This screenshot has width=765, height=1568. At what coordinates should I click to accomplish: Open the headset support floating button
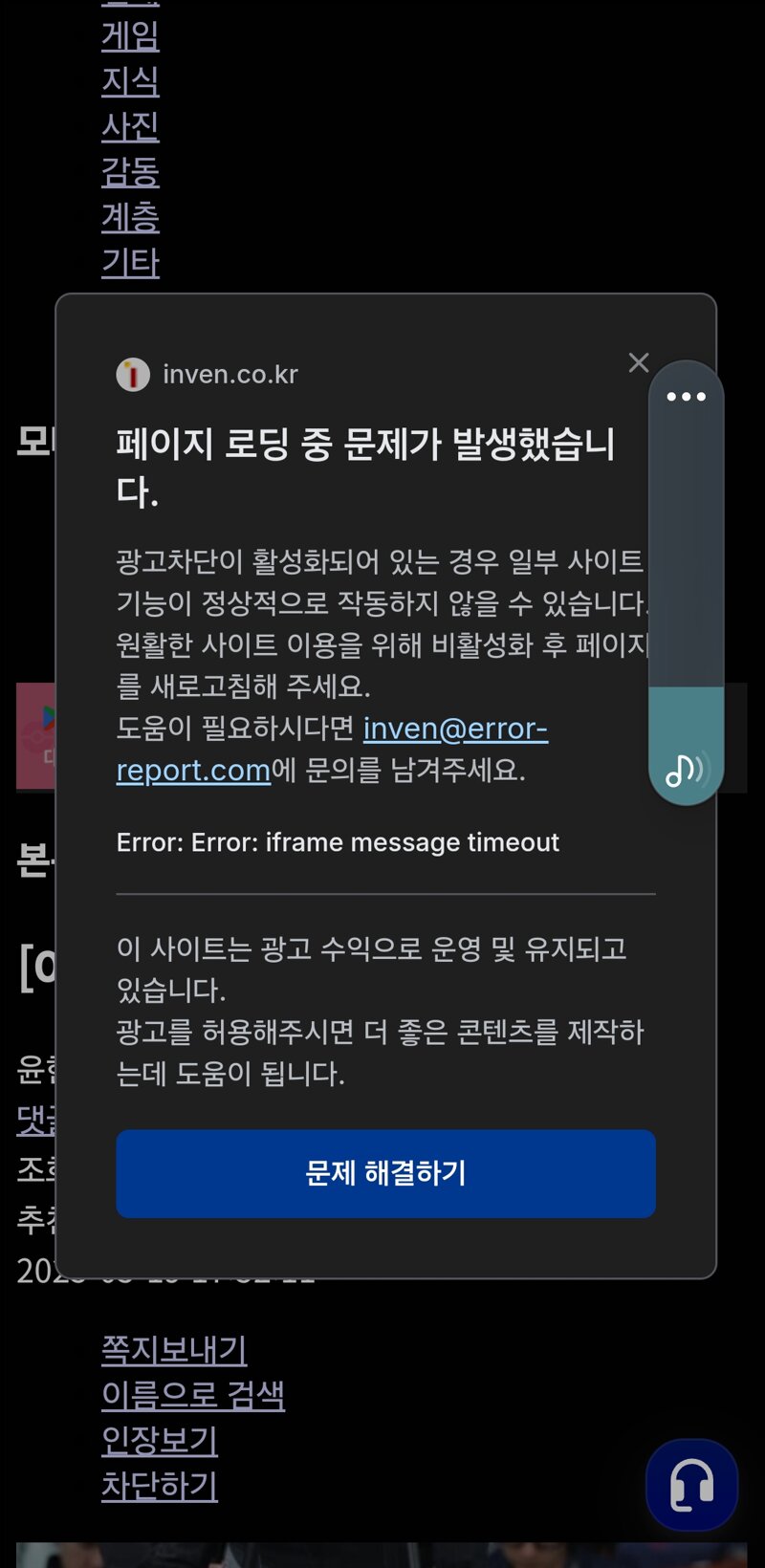coord(691,1485)
